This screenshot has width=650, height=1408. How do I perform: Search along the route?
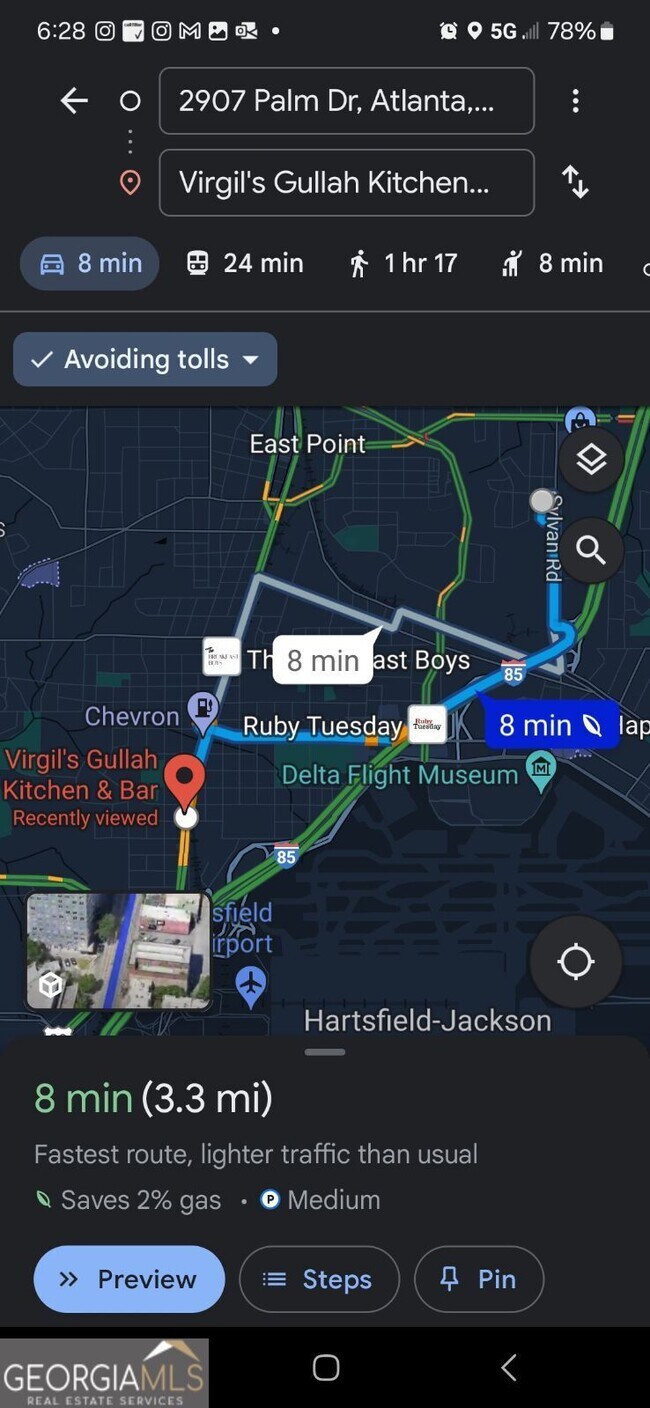click(591, 550)
